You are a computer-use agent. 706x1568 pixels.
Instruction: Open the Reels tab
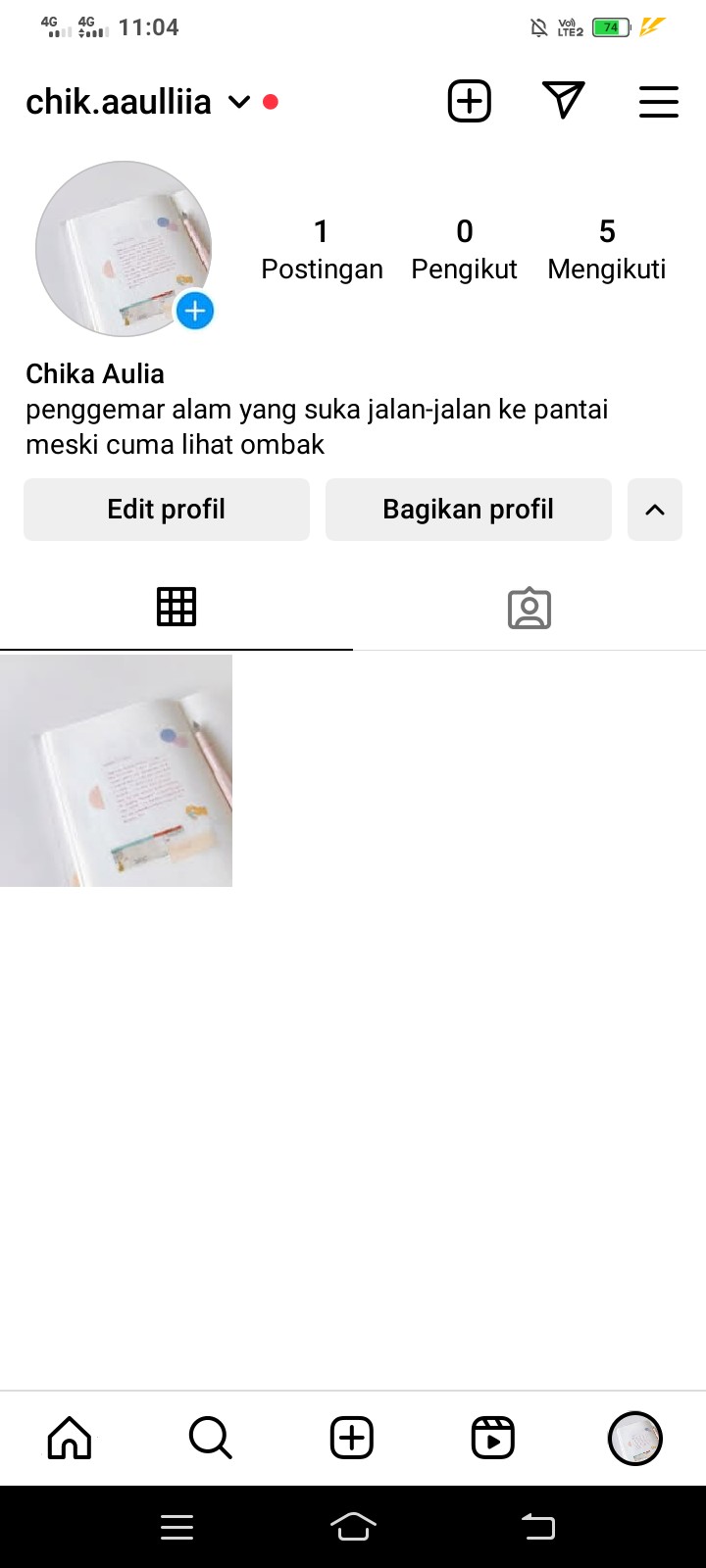coord(493,1438)
